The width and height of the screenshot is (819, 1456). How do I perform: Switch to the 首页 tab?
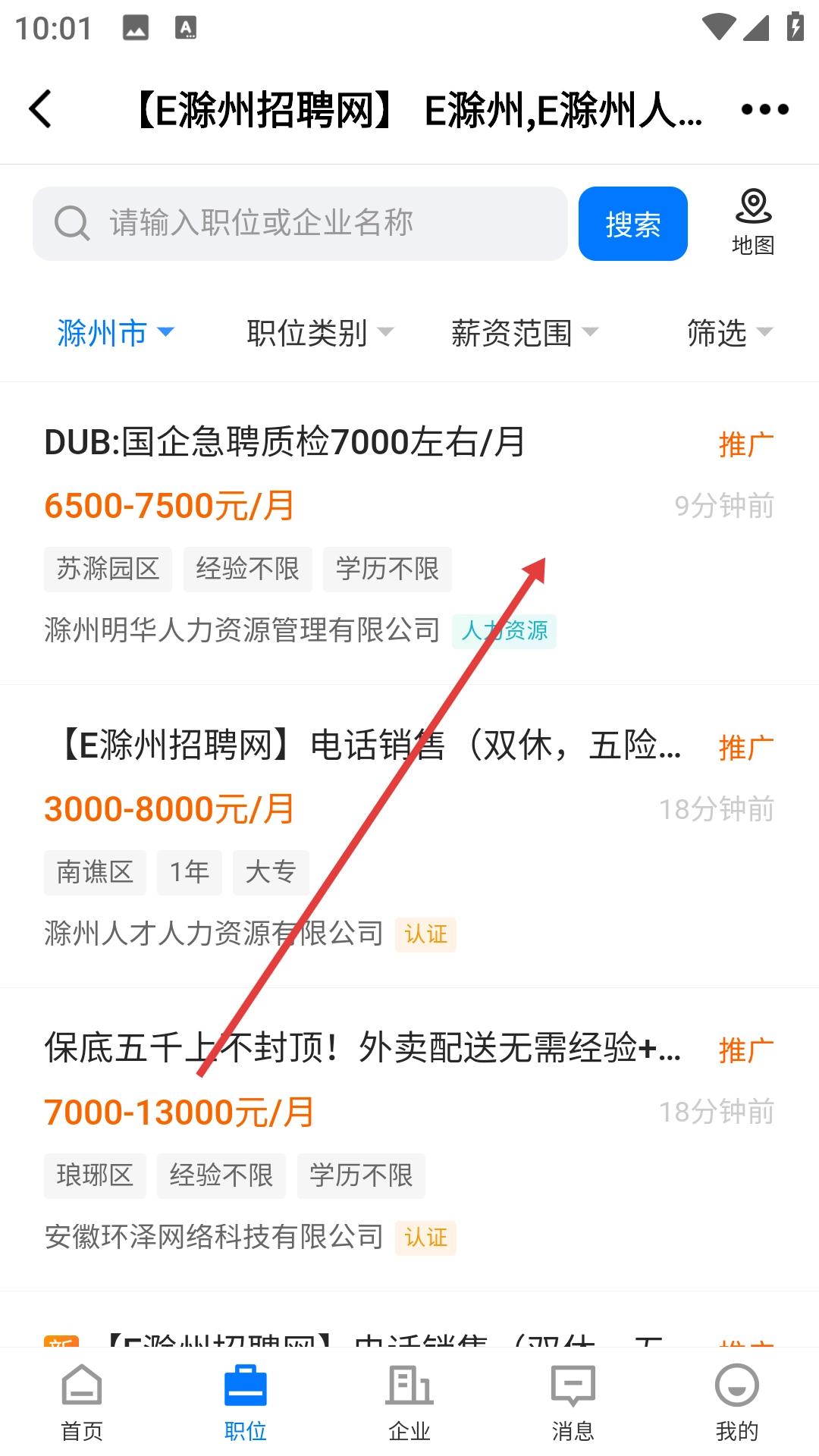[82, 1401]
